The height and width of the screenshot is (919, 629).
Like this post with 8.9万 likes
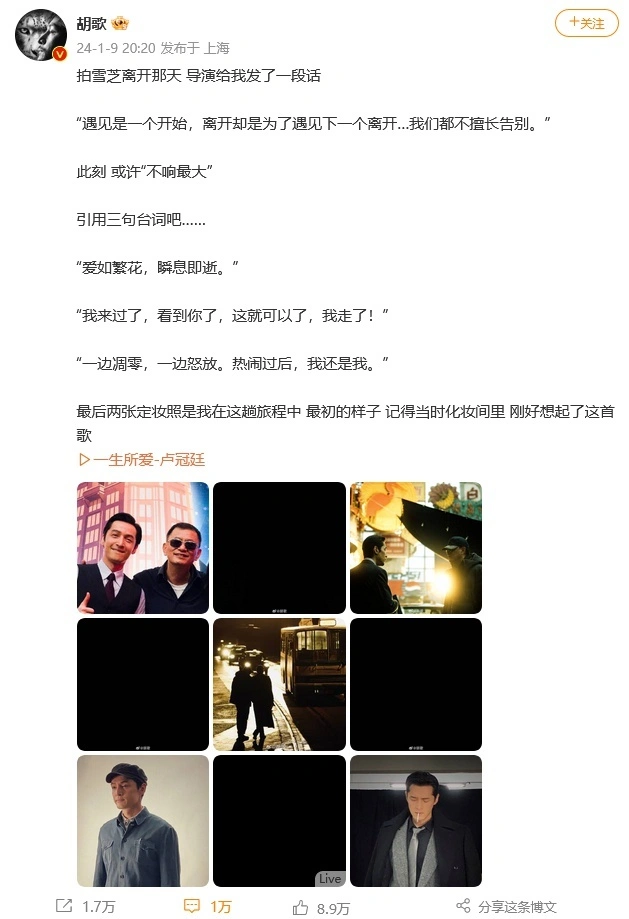[320, 906]
